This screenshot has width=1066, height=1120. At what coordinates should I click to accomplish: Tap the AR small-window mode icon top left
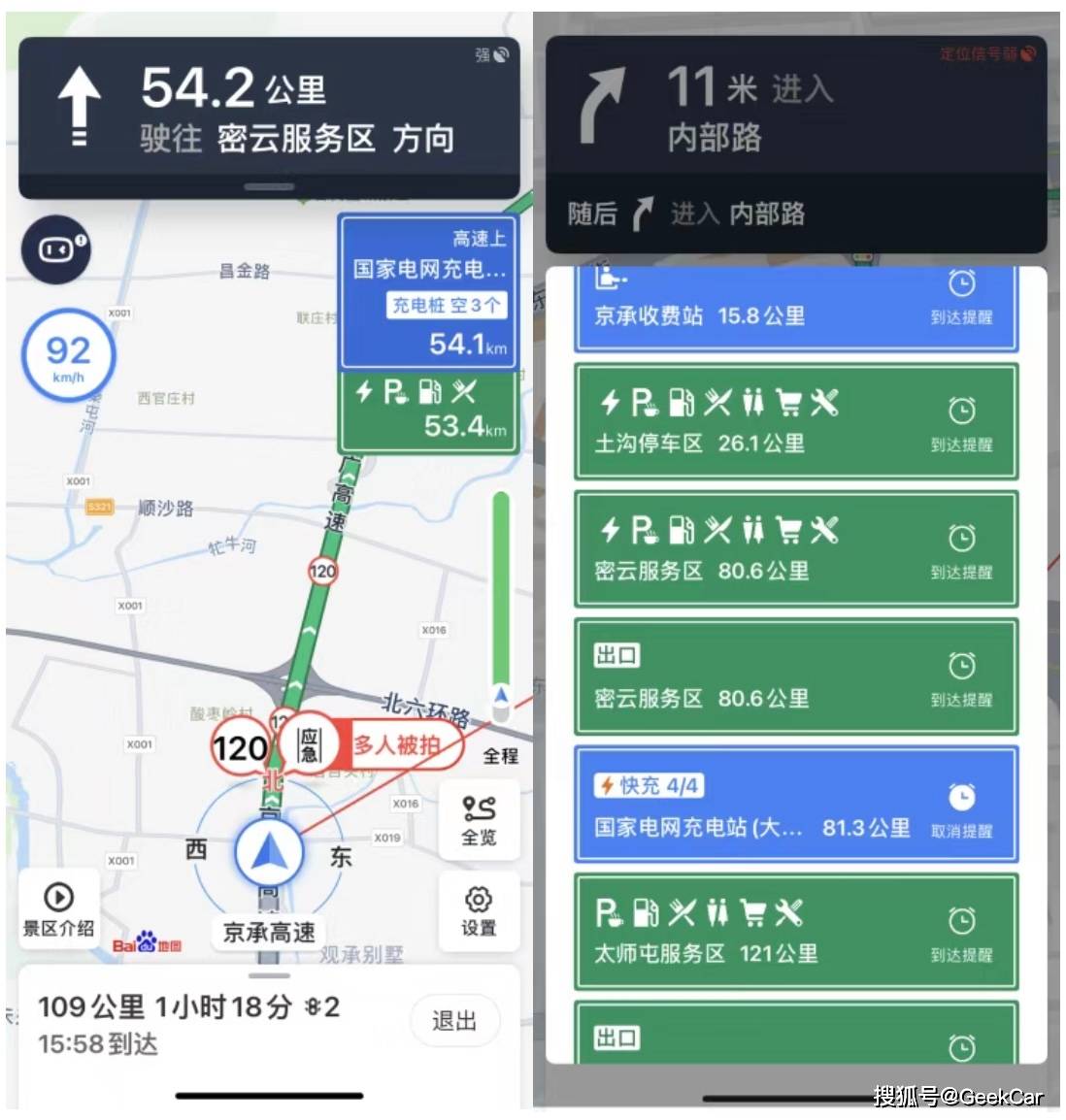(56, 249)
